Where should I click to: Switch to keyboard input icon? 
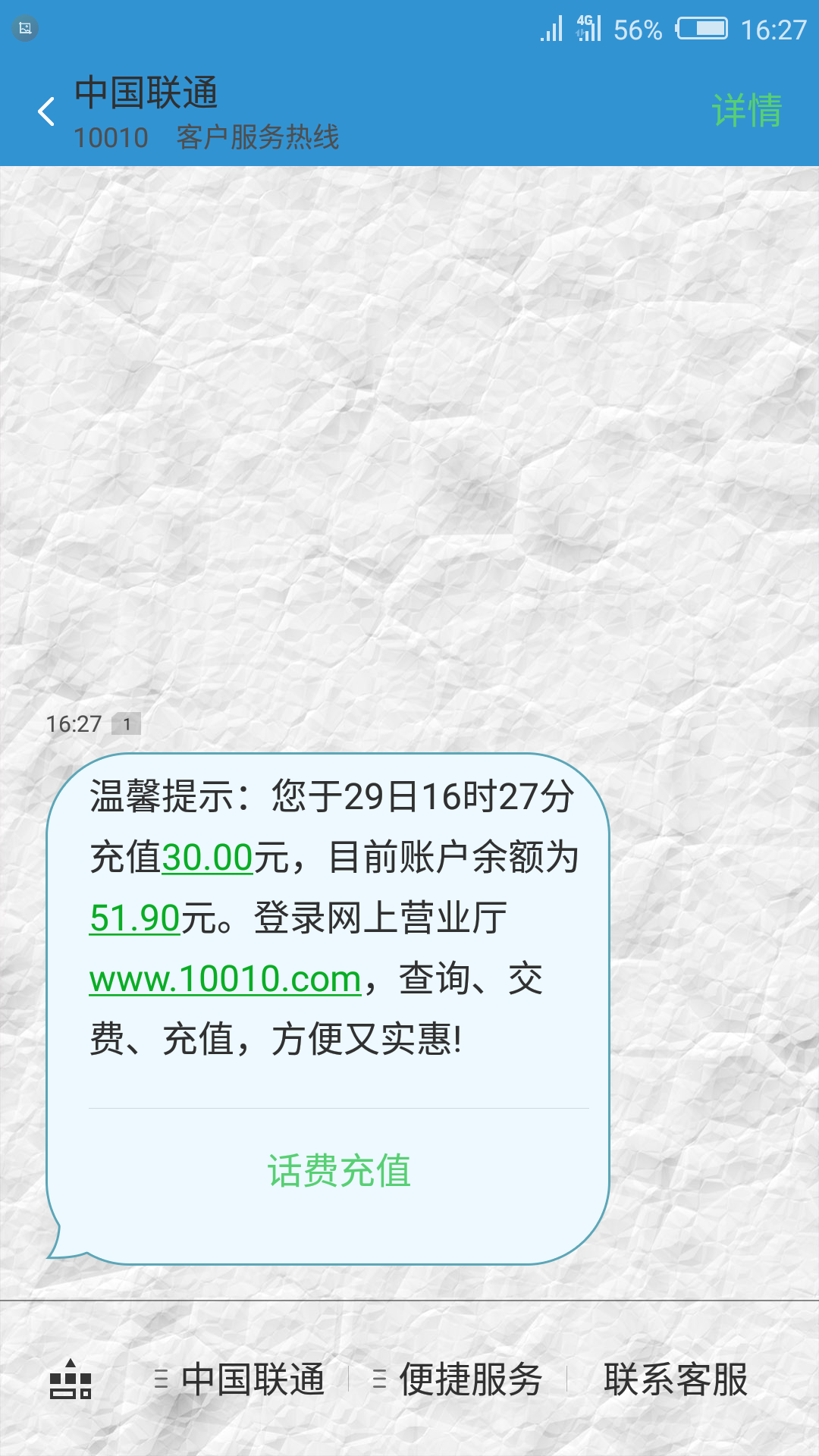pos(70,1379)
